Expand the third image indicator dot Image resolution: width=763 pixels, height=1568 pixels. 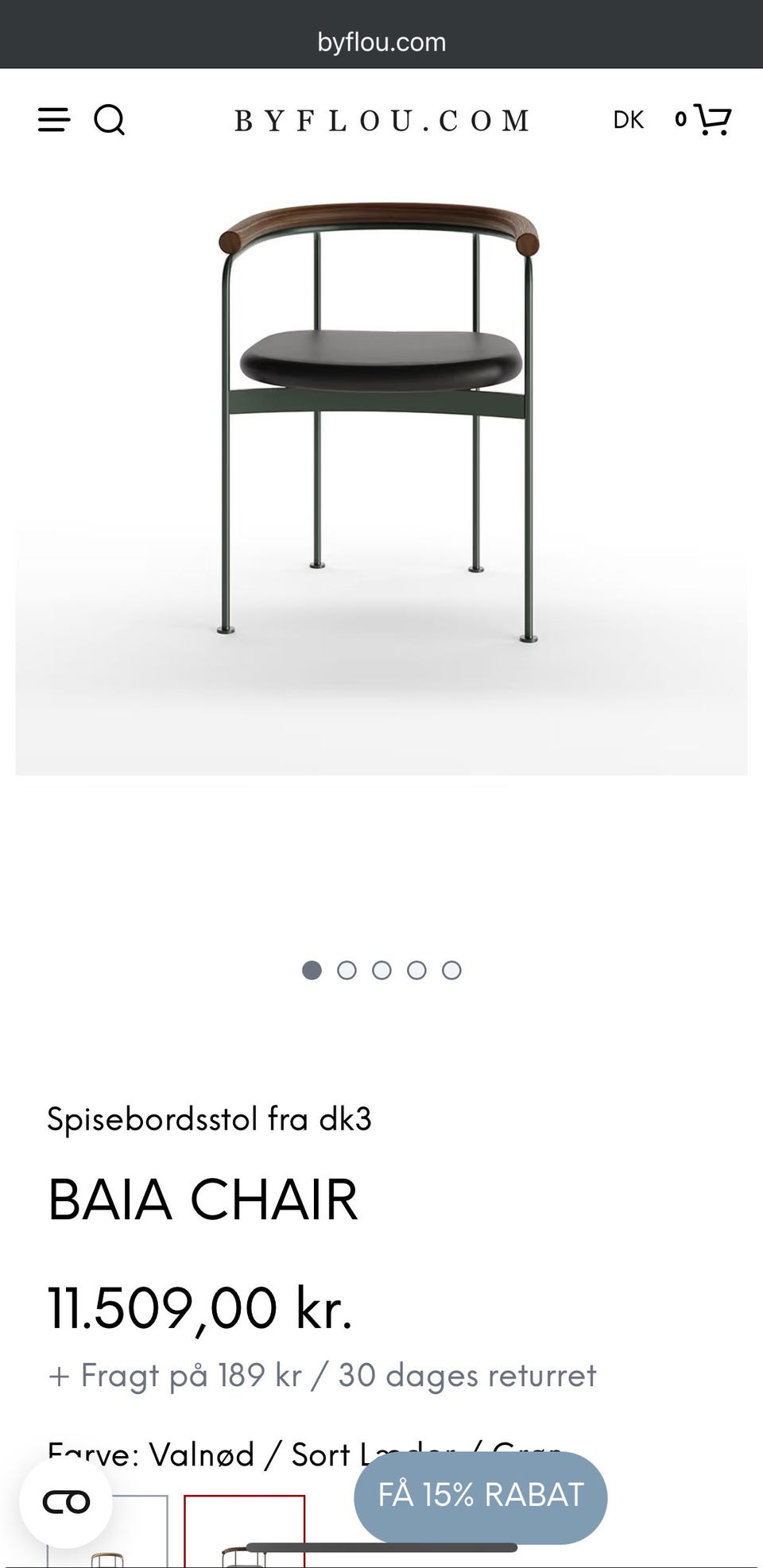[382, 970]
